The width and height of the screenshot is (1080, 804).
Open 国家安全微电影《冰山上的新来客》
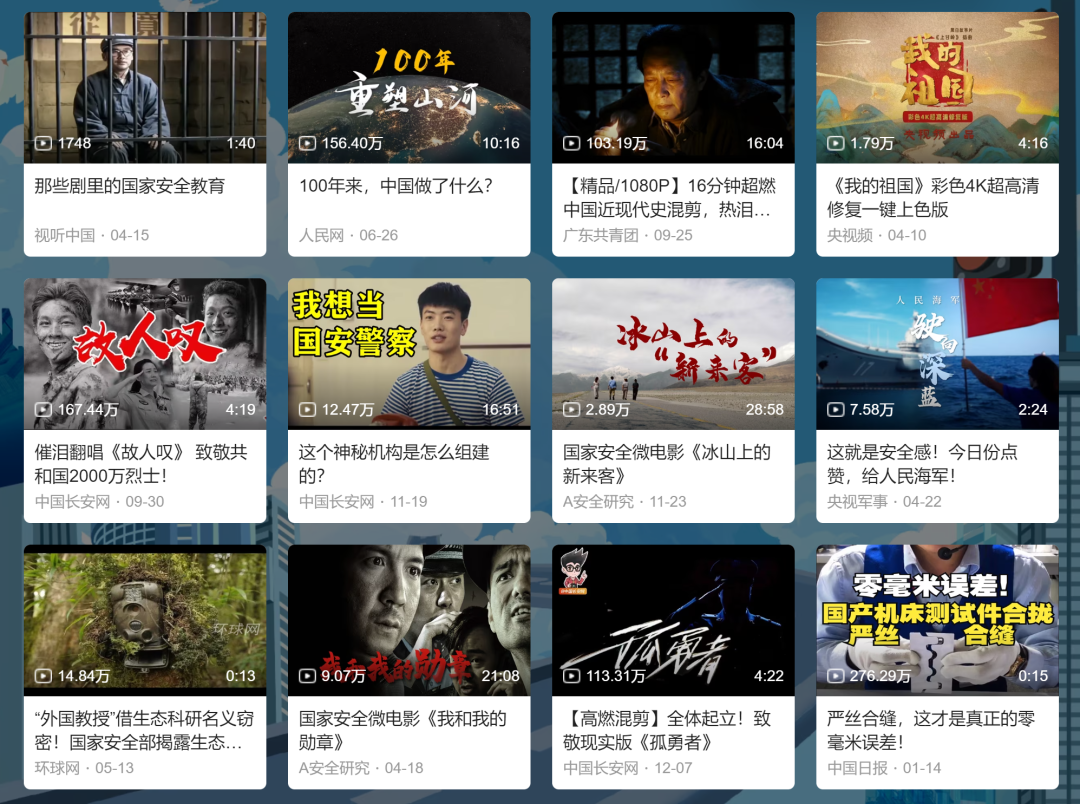(673, 354)
